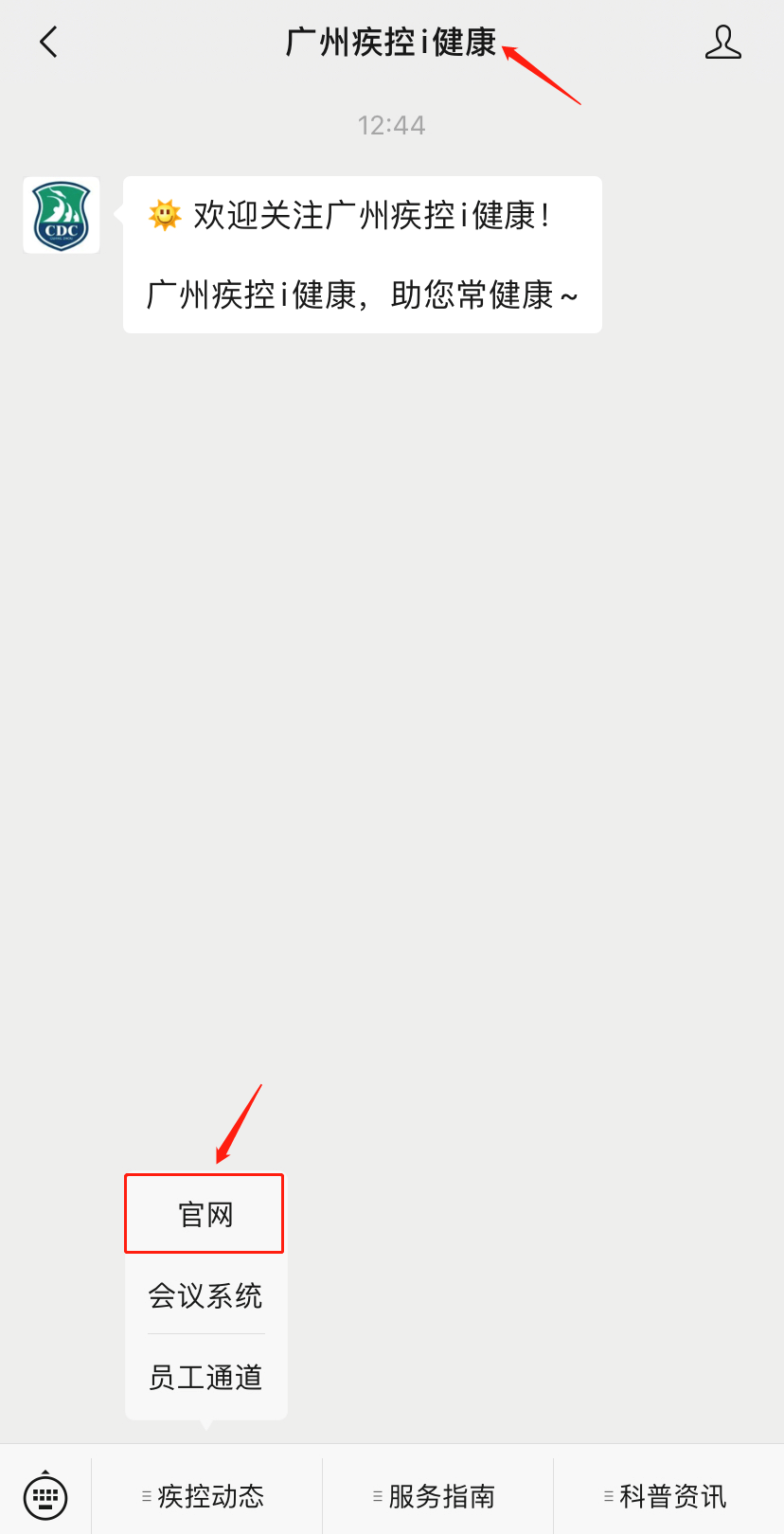Tap the 疾控动态 bottom menu

point(206,1496)
